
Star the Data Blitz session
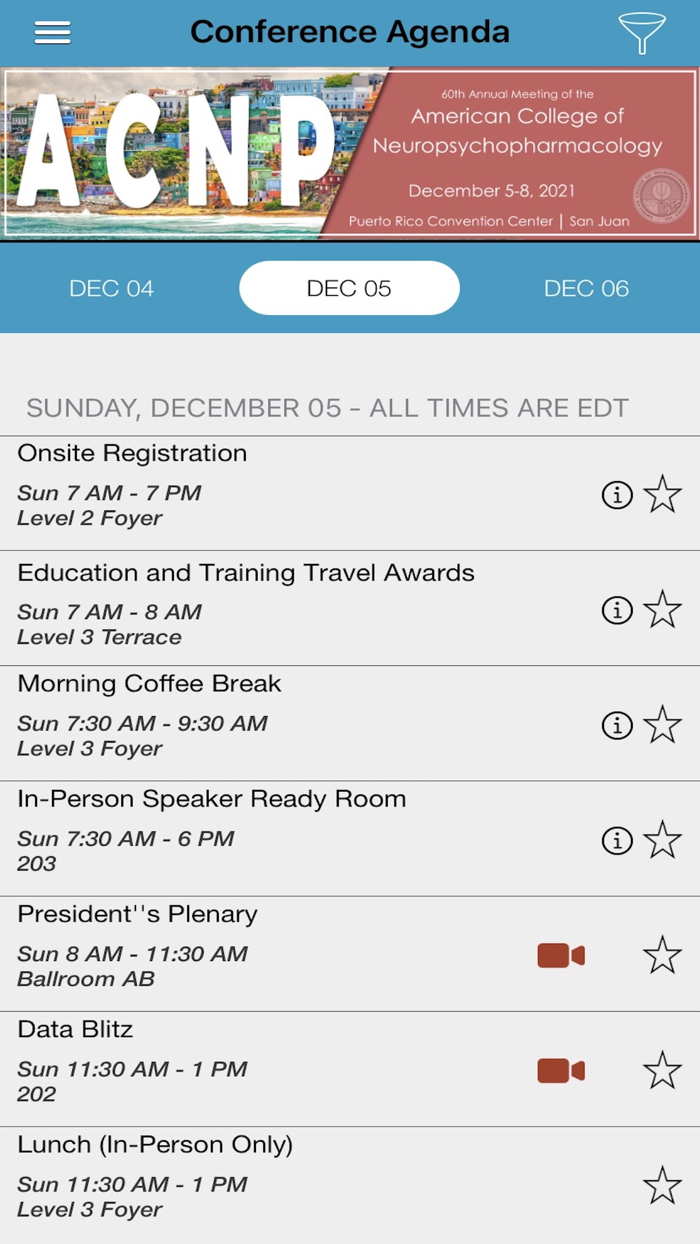(x=662, y=1071)
